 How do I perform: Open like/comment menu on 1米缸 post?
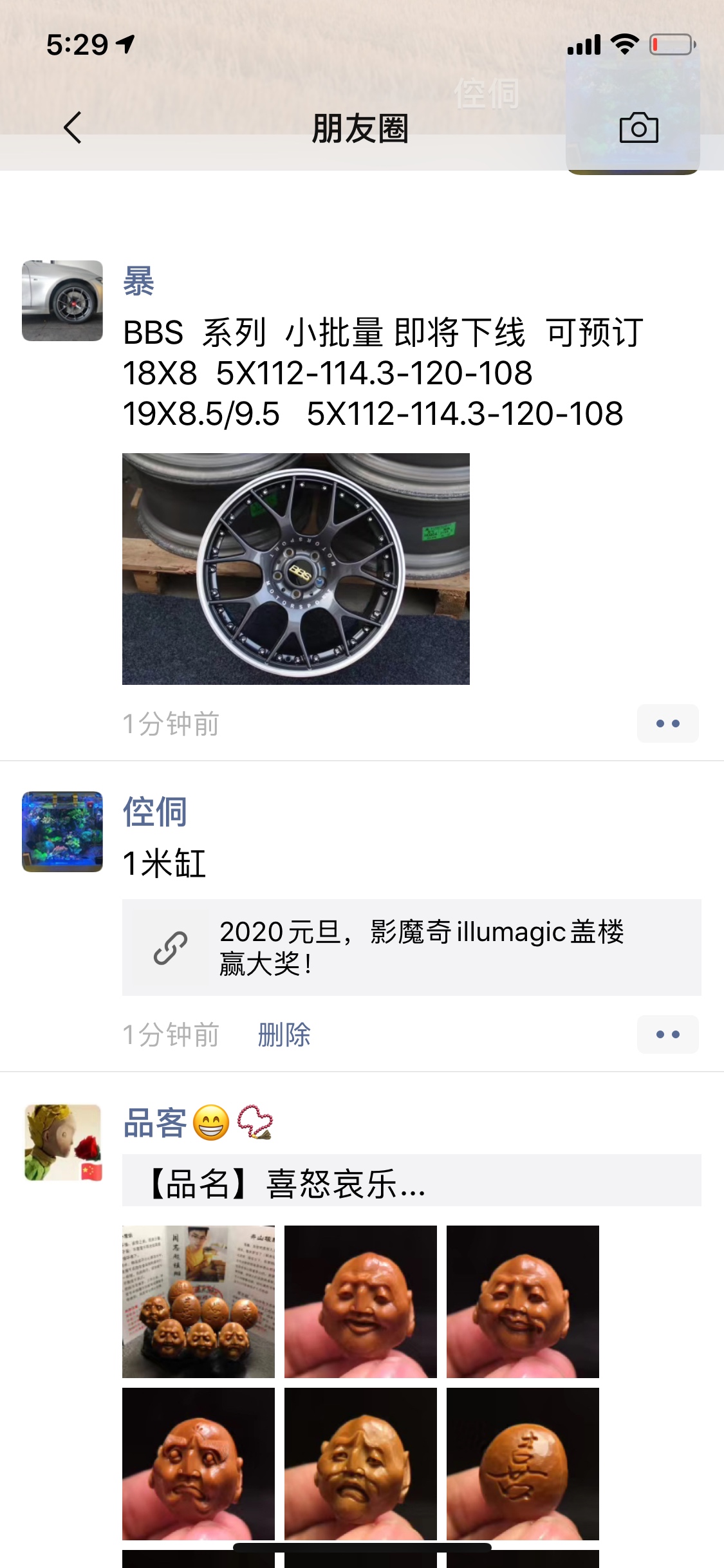point(667,1034)
